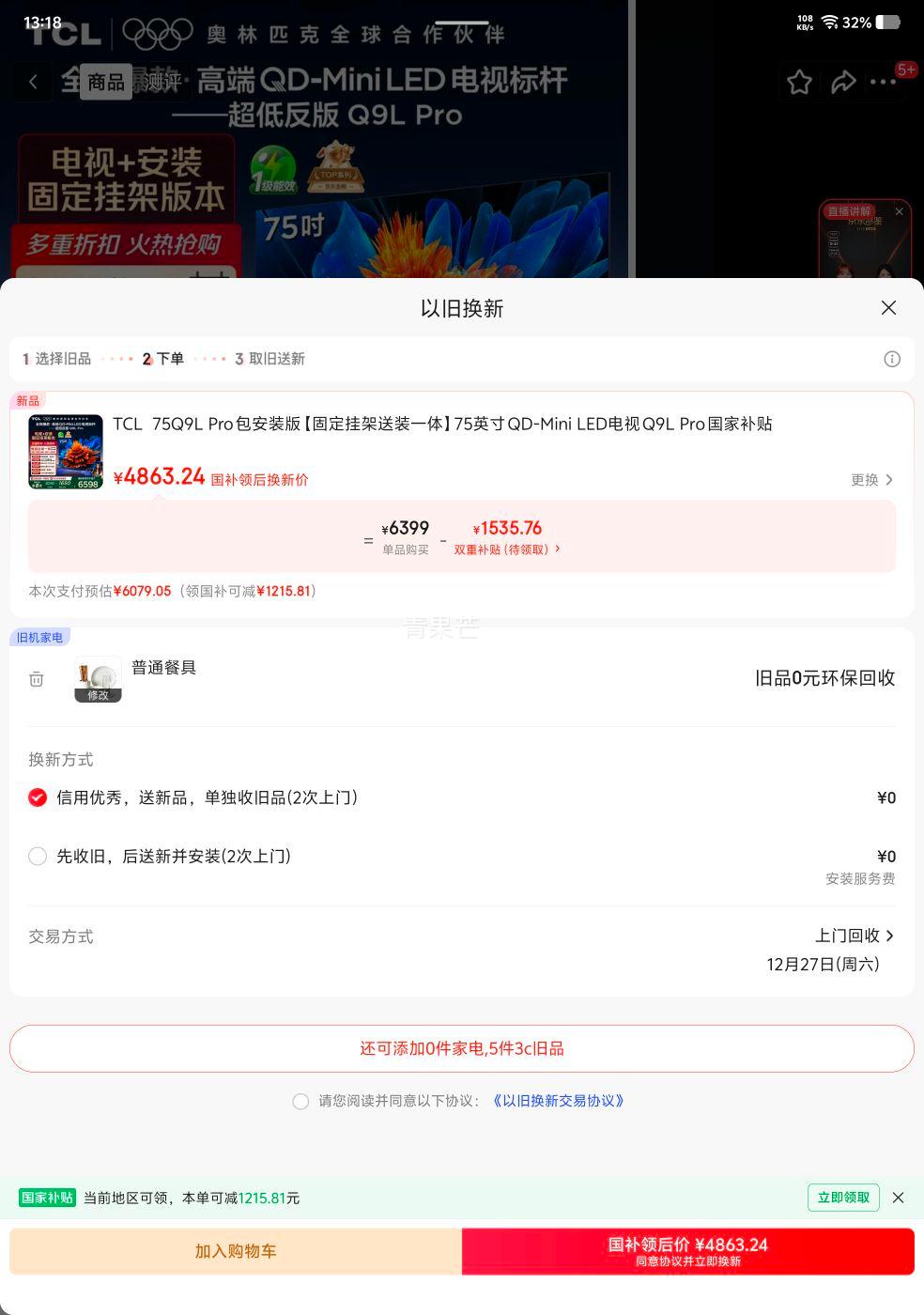Select 先收旧，后送新并安装 option
Image resolution: width=924 pixels, height=1315 pixels.
(x=38, y=856)
